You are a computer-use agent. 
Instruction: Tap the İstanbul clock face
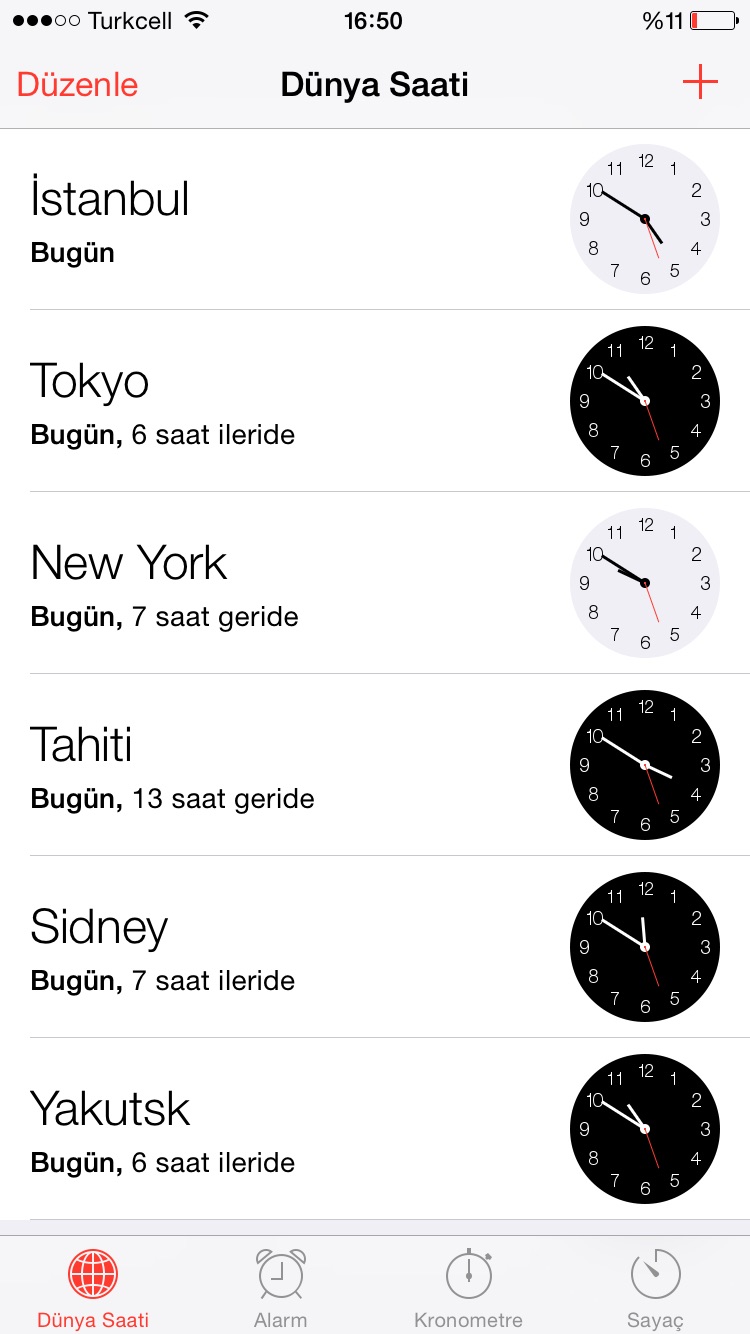point(645,219)
